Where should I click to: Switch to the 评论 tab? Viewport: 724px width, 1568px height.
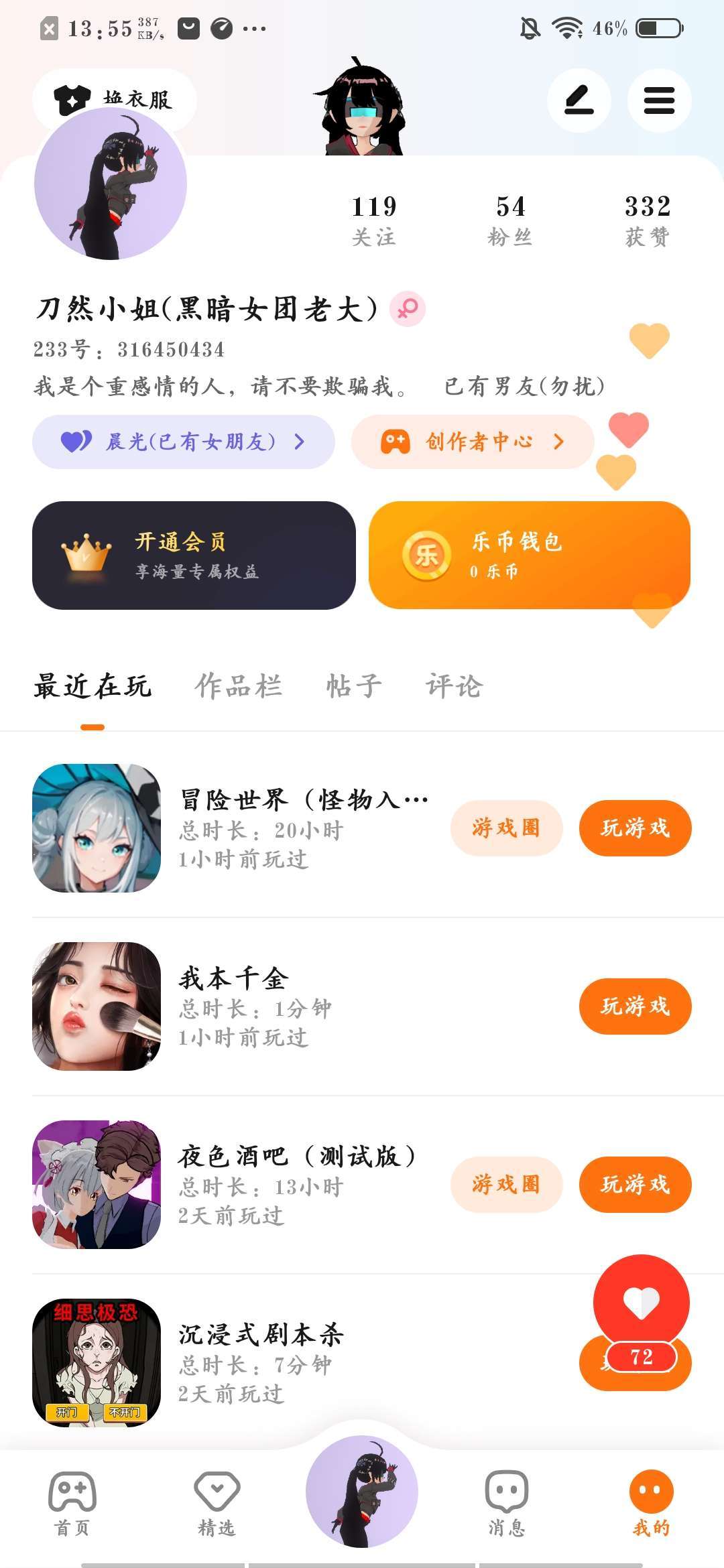click(x=455, y=686)
